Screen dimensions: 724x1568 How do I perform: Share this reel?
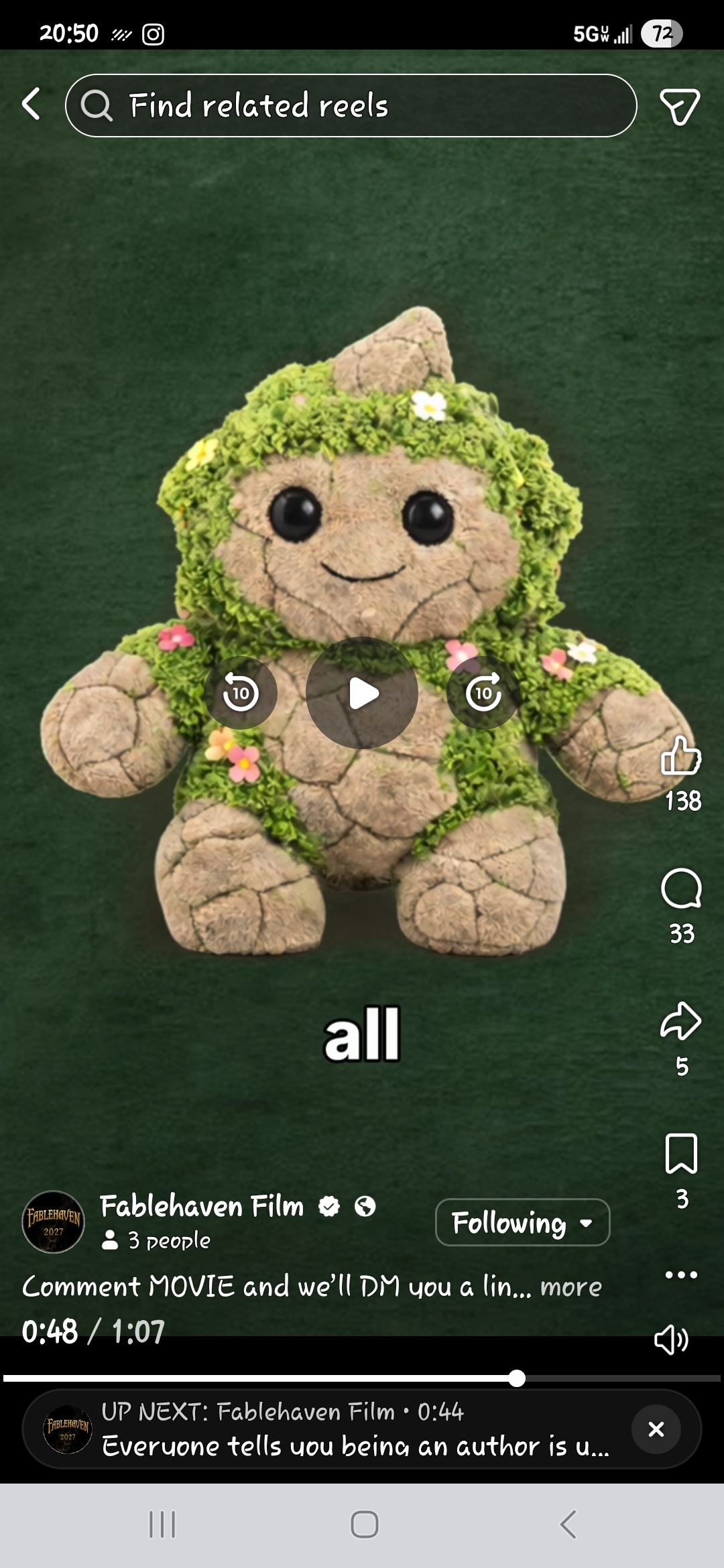[681, 1022]
